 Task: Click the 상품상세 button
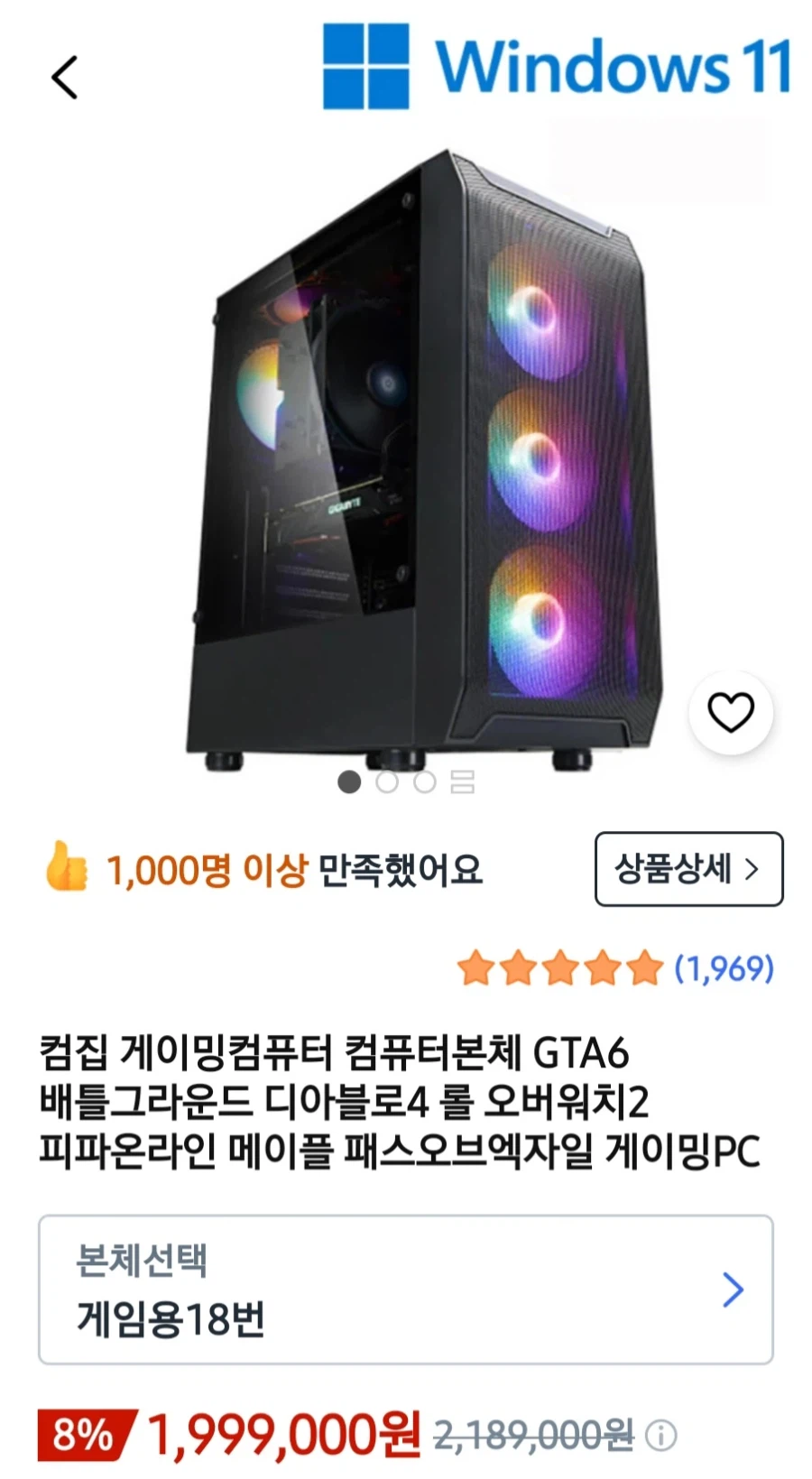[688, 869]
